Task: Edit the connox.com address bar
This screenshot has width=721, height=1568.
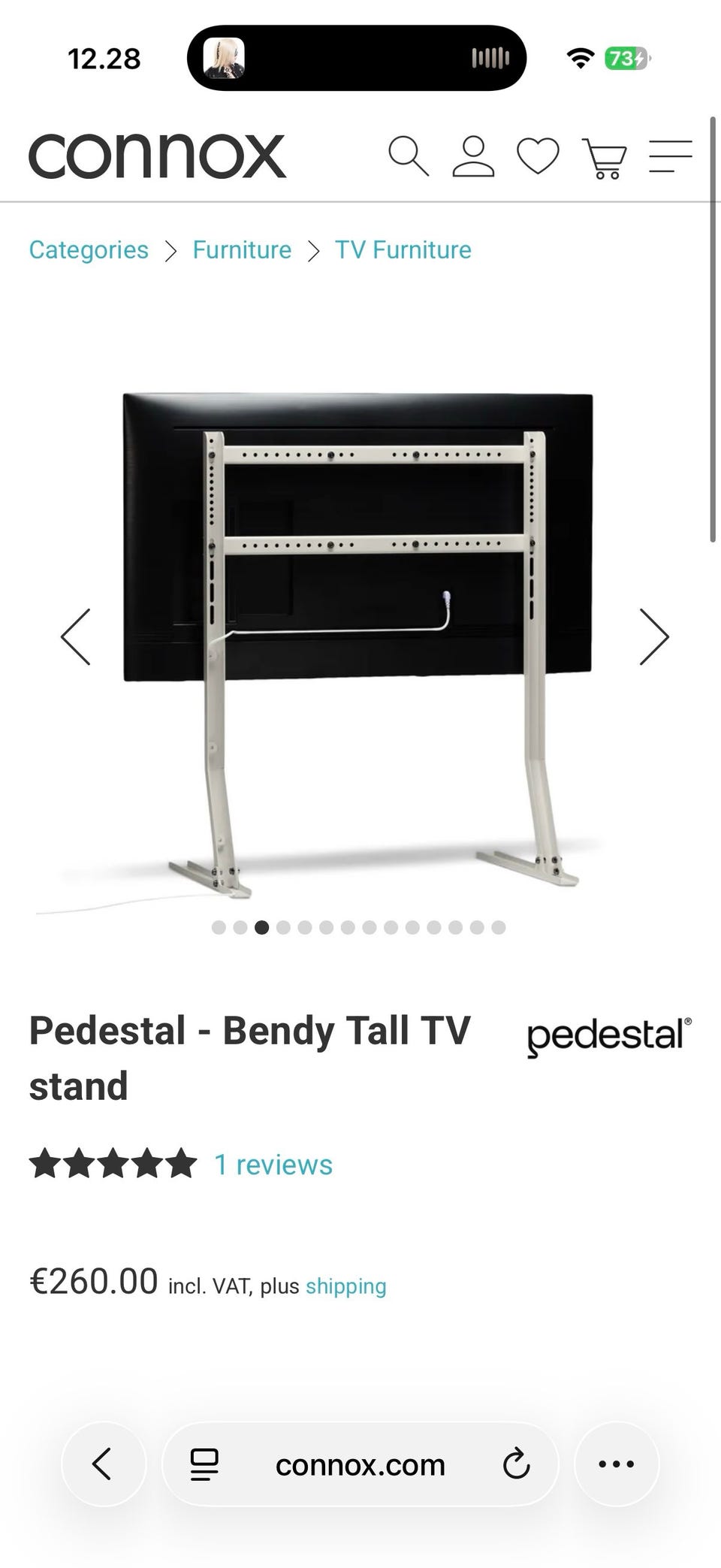Action: tap(360, 1465)
